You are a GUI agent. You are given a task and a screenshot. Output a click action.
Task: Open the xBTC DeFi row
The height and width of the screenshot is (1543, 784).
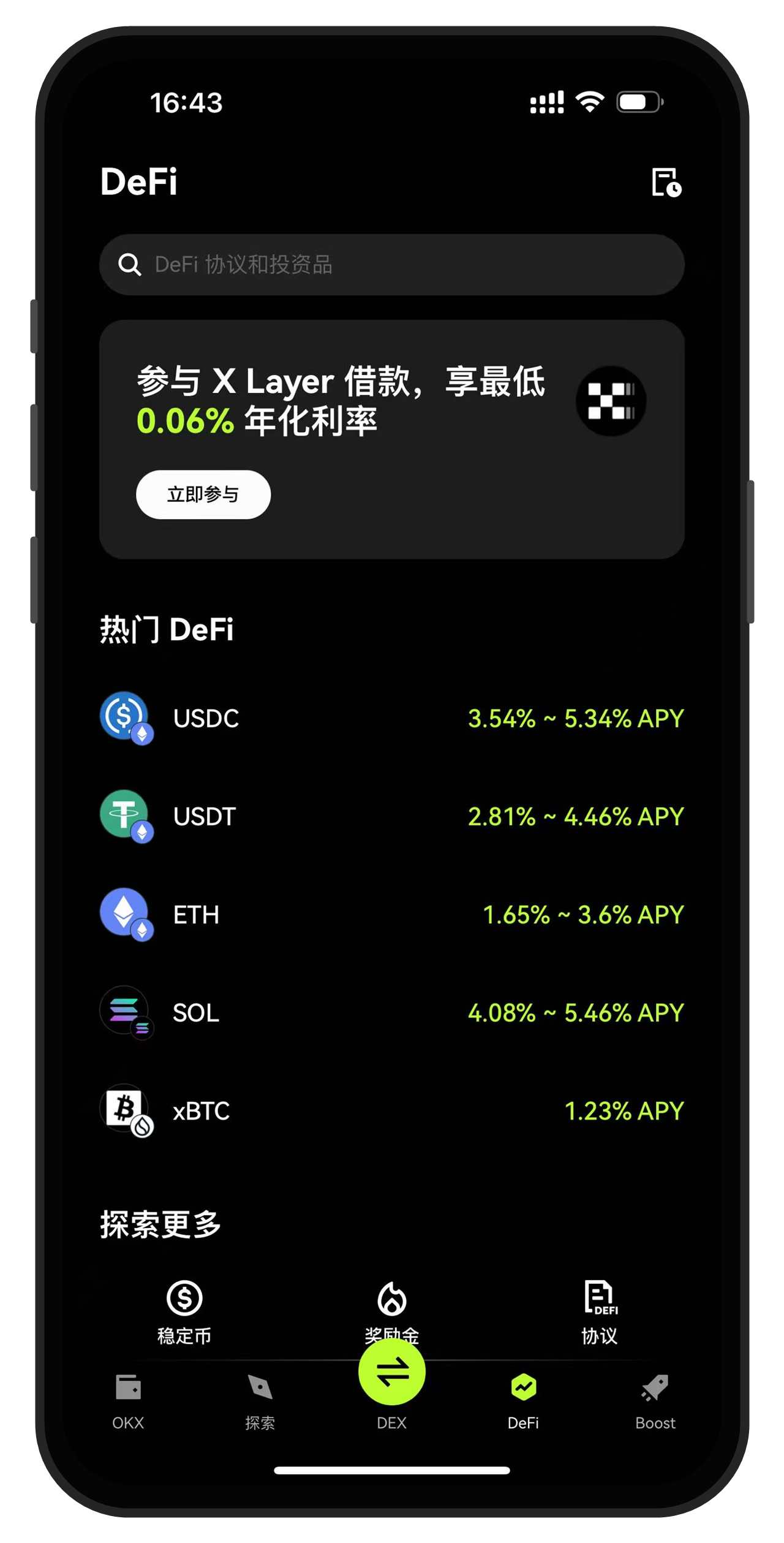[x=392, y=1110]
